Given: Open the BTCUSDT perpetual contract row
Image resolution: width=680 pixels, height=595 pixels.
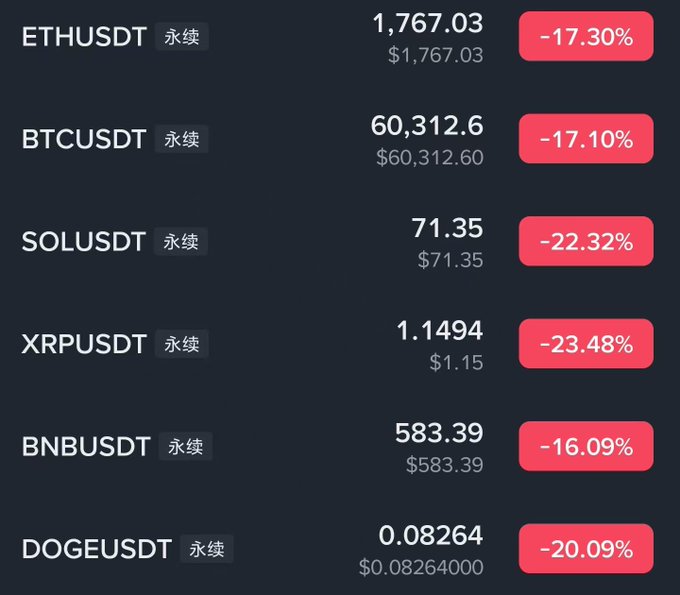Looking at the screenshot, I should pyautogui.click(x=85, y=139).
